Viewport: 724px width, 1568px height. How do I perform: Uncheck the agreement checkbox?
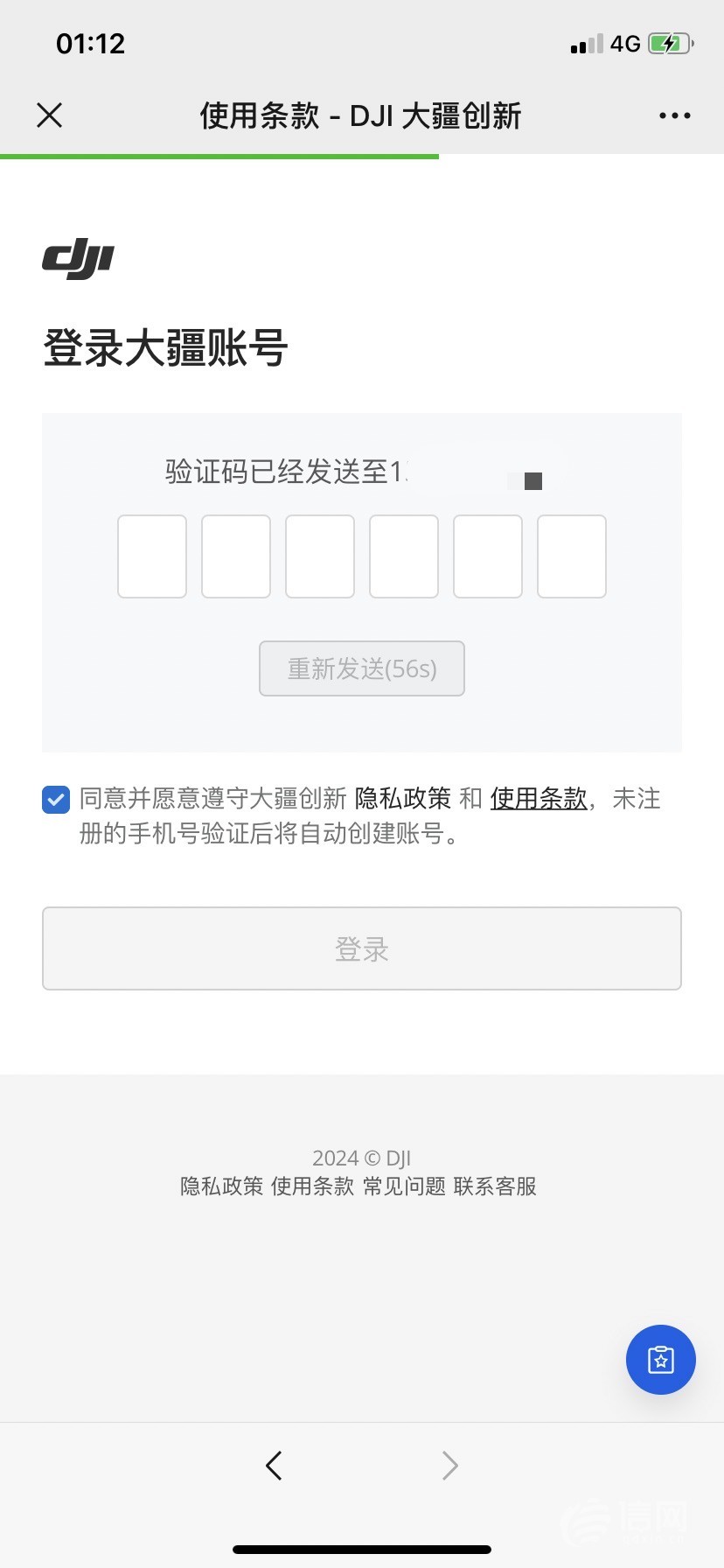pos(56,799)
